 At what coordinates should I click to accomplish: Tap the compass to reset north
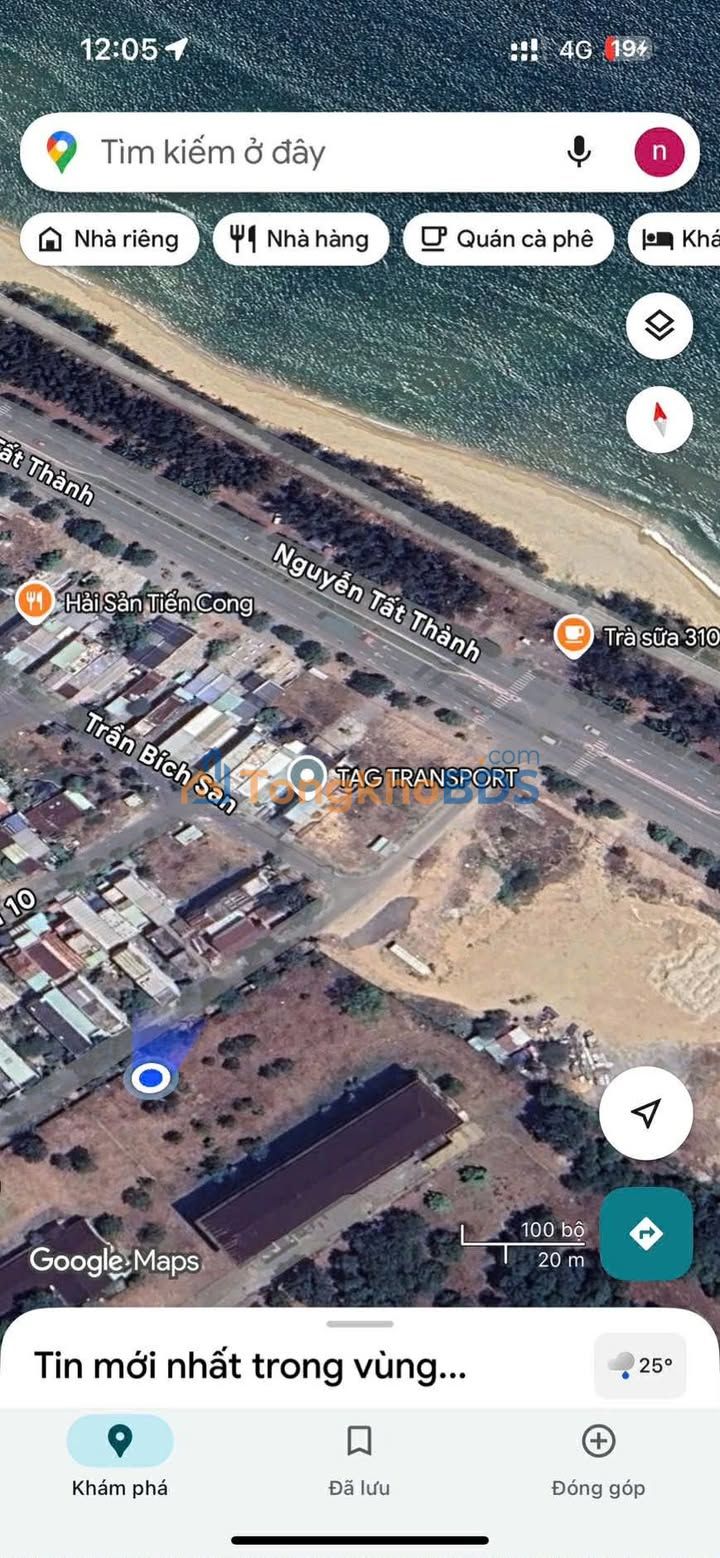[659, 419]
